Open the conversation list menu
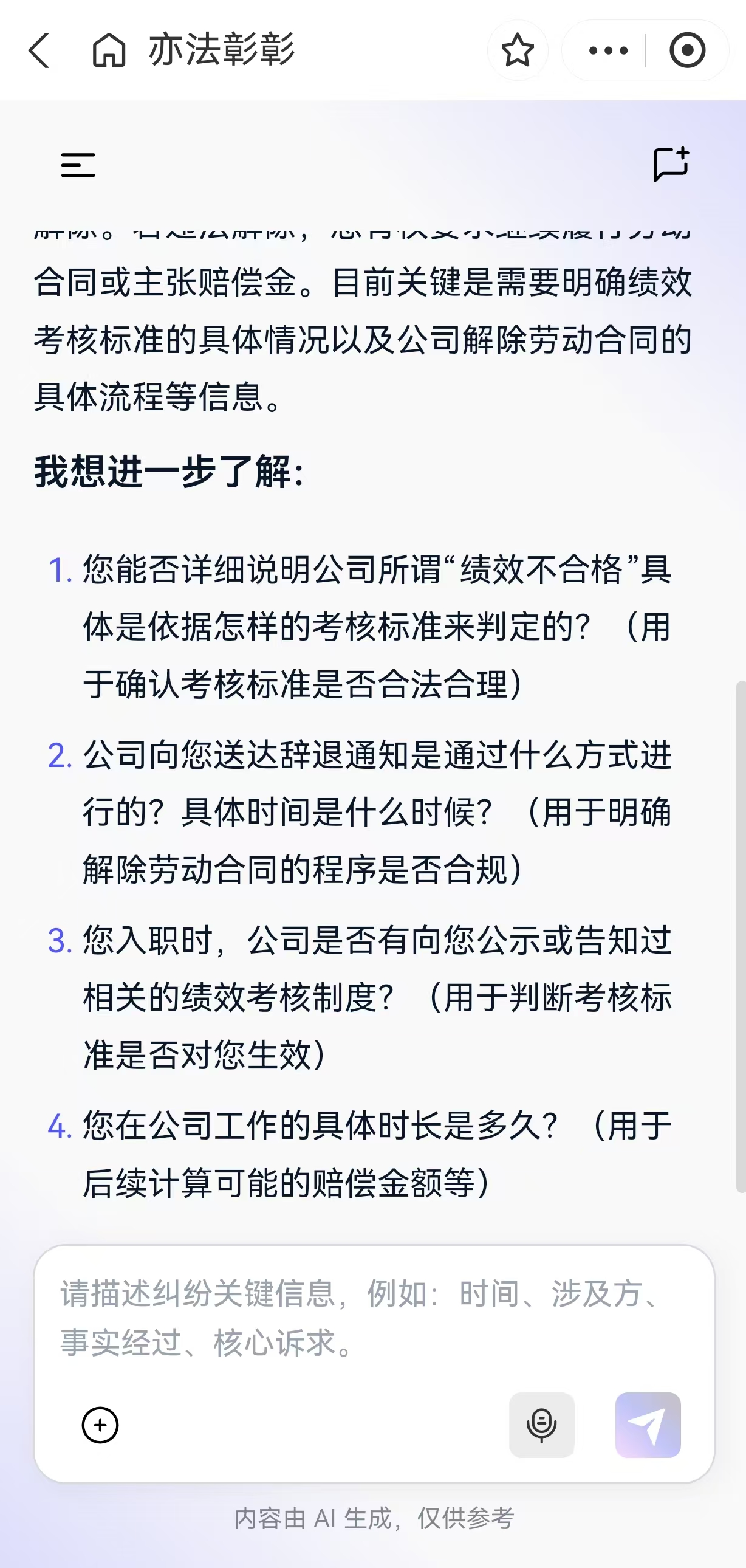Image resolution: width=746 pixels, height=1568 pixels. point(78,166)
